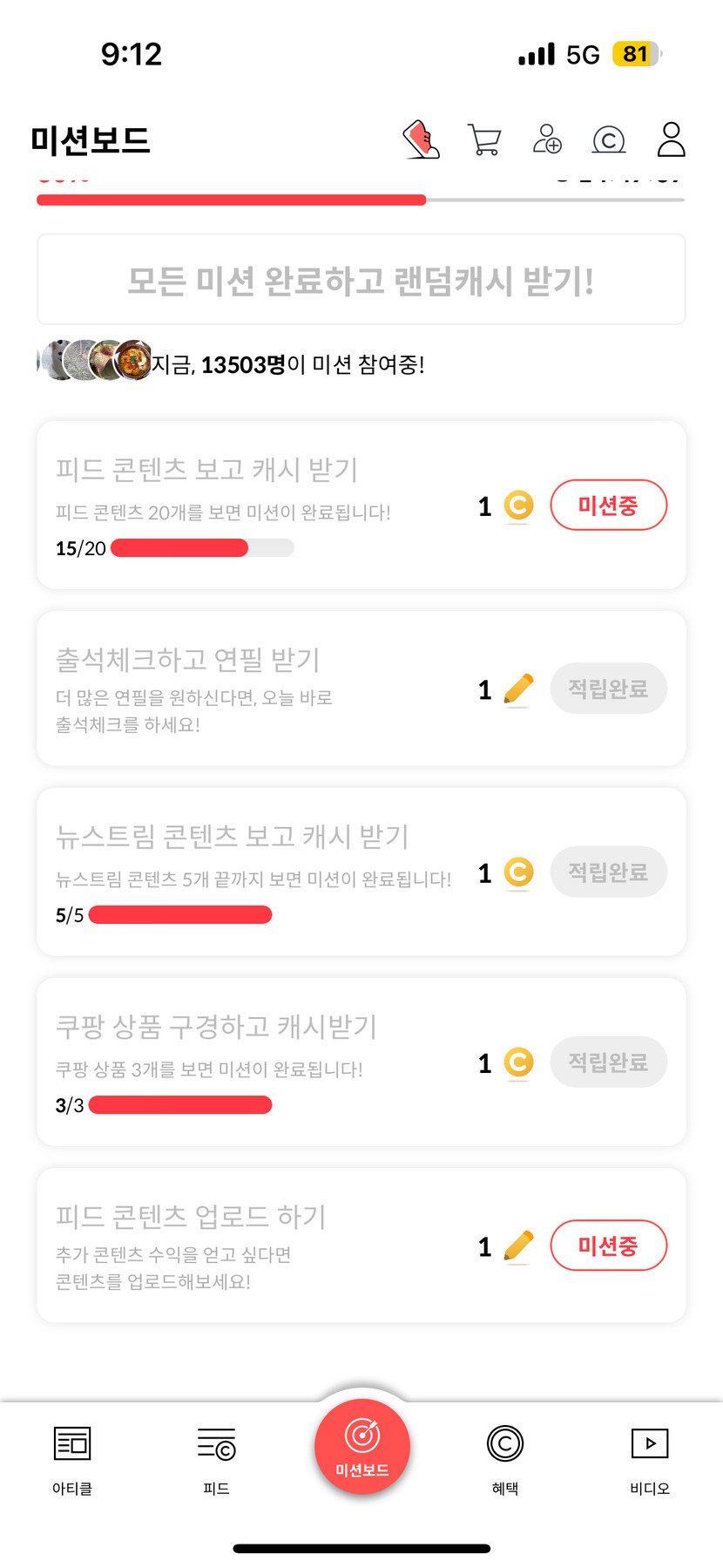Viewport: 723px width, 1568px height.
Task: Tap 미션중 for 피드 콘텐츠 보고 캐시 받기
Action: [x=608, y=505]
